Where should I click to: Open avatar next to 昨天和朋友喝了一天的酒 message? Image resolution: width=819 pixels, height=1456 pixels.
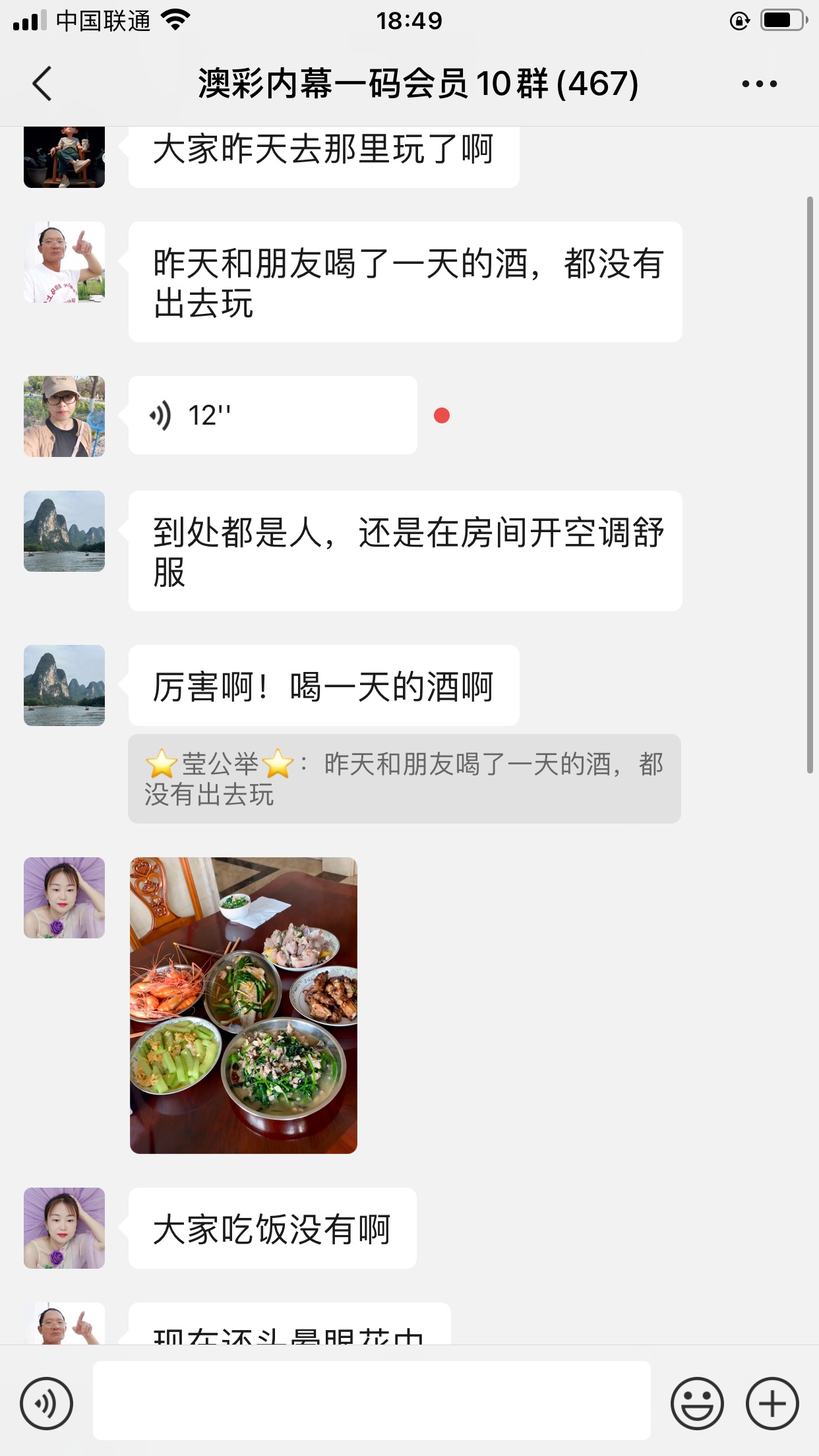click(x=64, y=262)
